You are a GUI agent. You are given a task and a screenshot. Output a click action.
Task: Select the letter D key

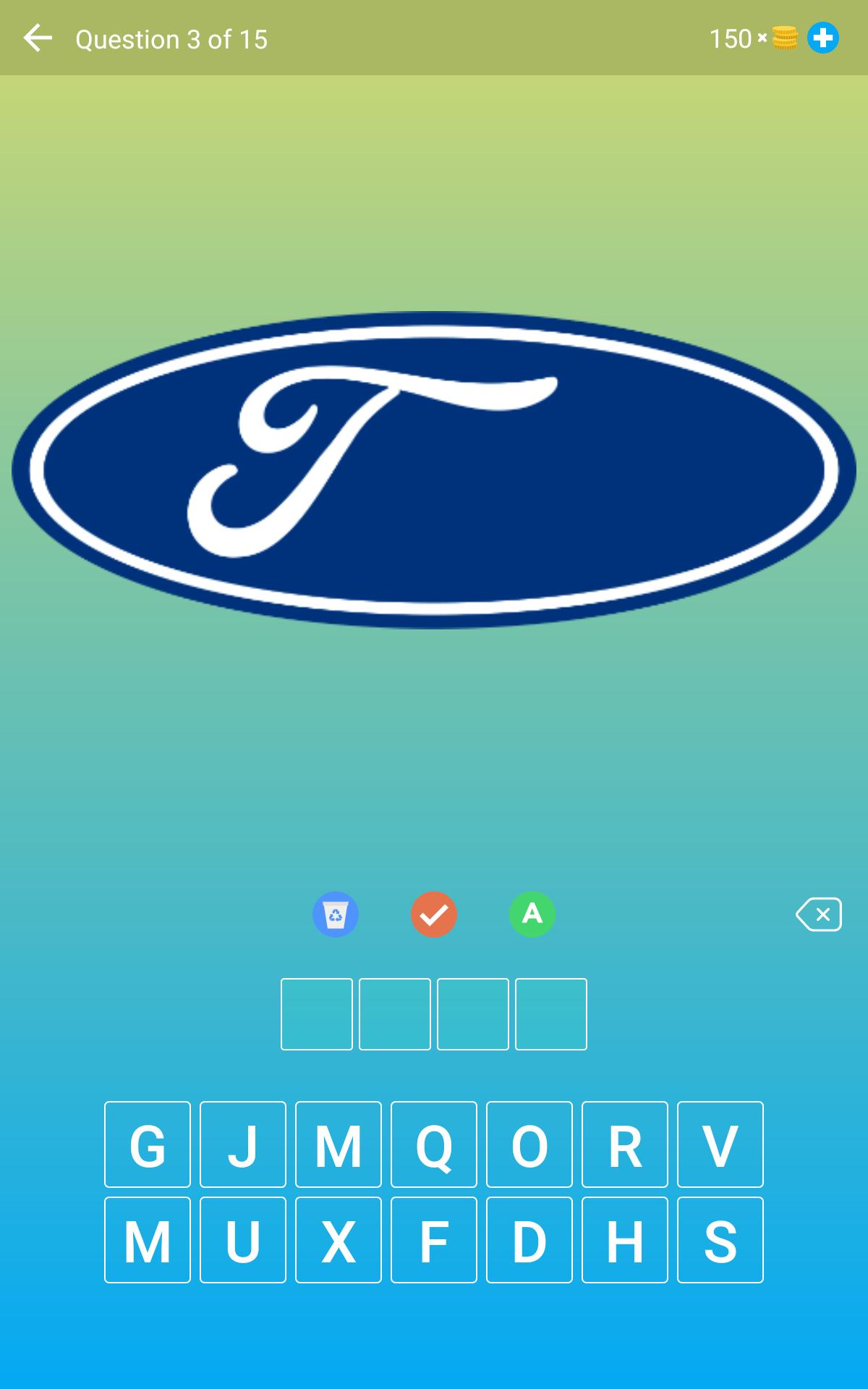[x=529, y=1240]
